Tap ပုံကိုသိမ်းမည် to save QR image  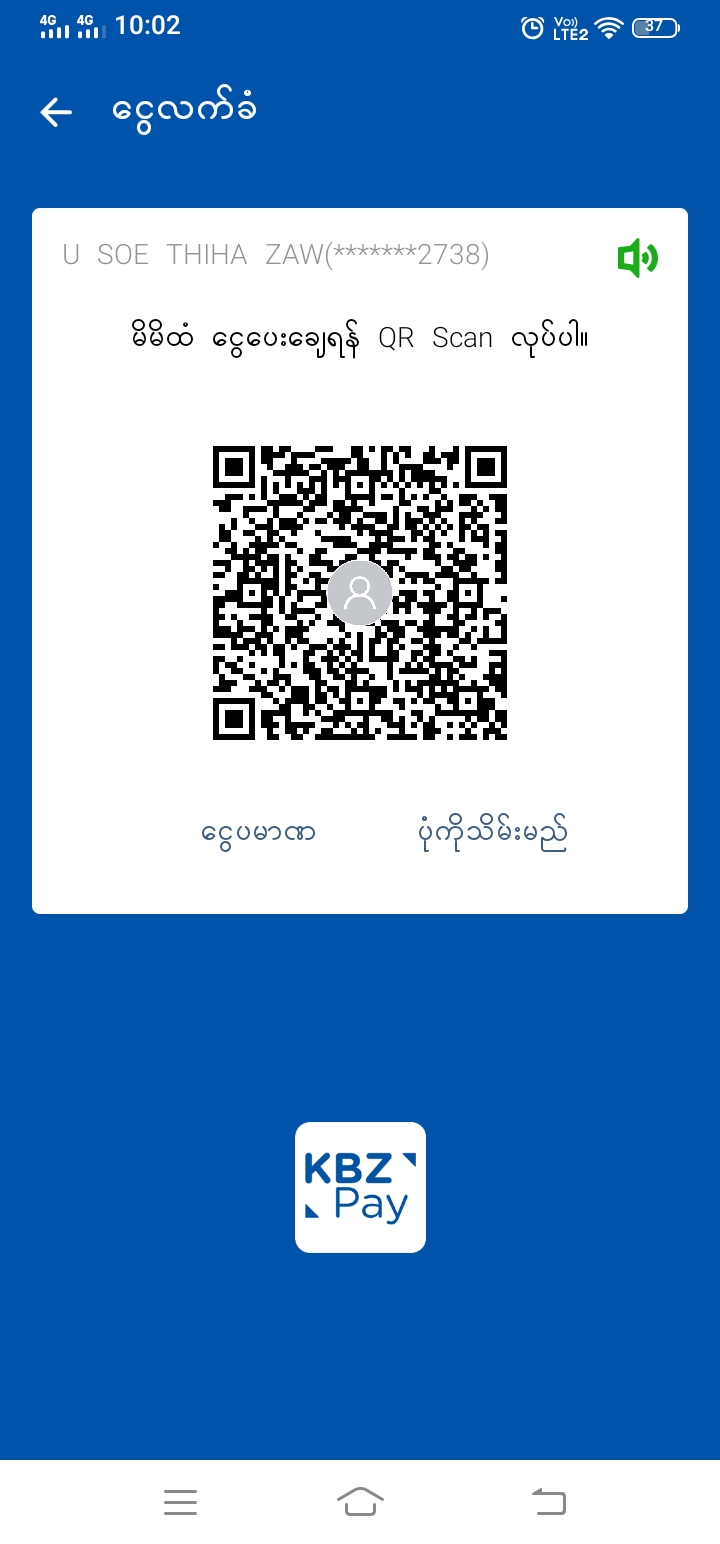(x=492, y=832)
